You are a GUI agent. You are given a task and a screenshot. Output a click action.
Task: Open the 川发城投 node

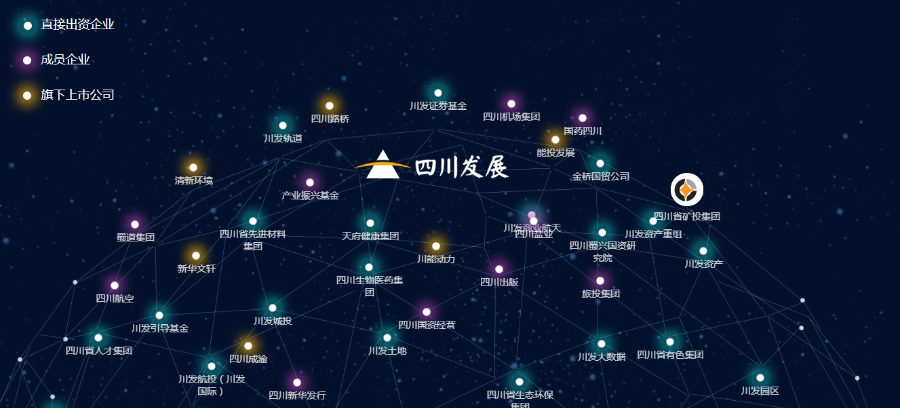click(272, 308)
